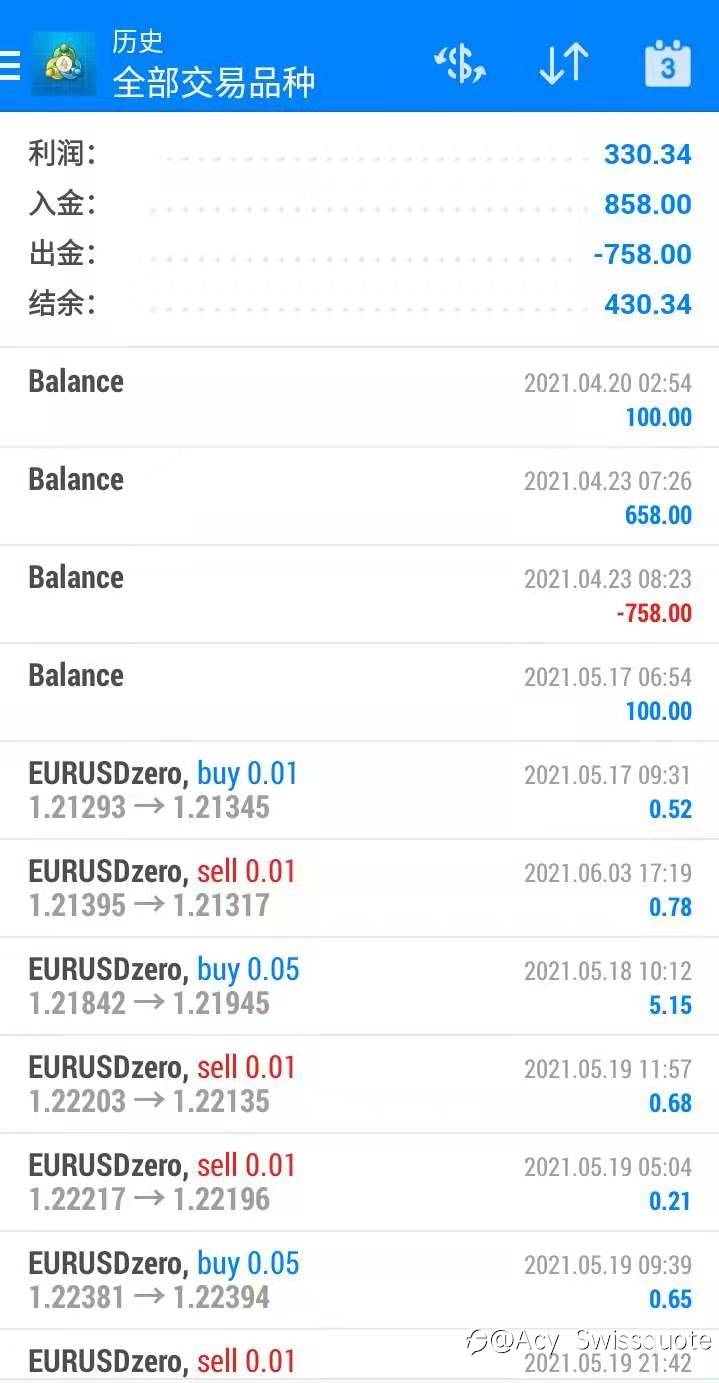The image size is (719, 1383).
Task: Open the Balance entry dated 2021.04.20
Action: [x=360, y=398]
